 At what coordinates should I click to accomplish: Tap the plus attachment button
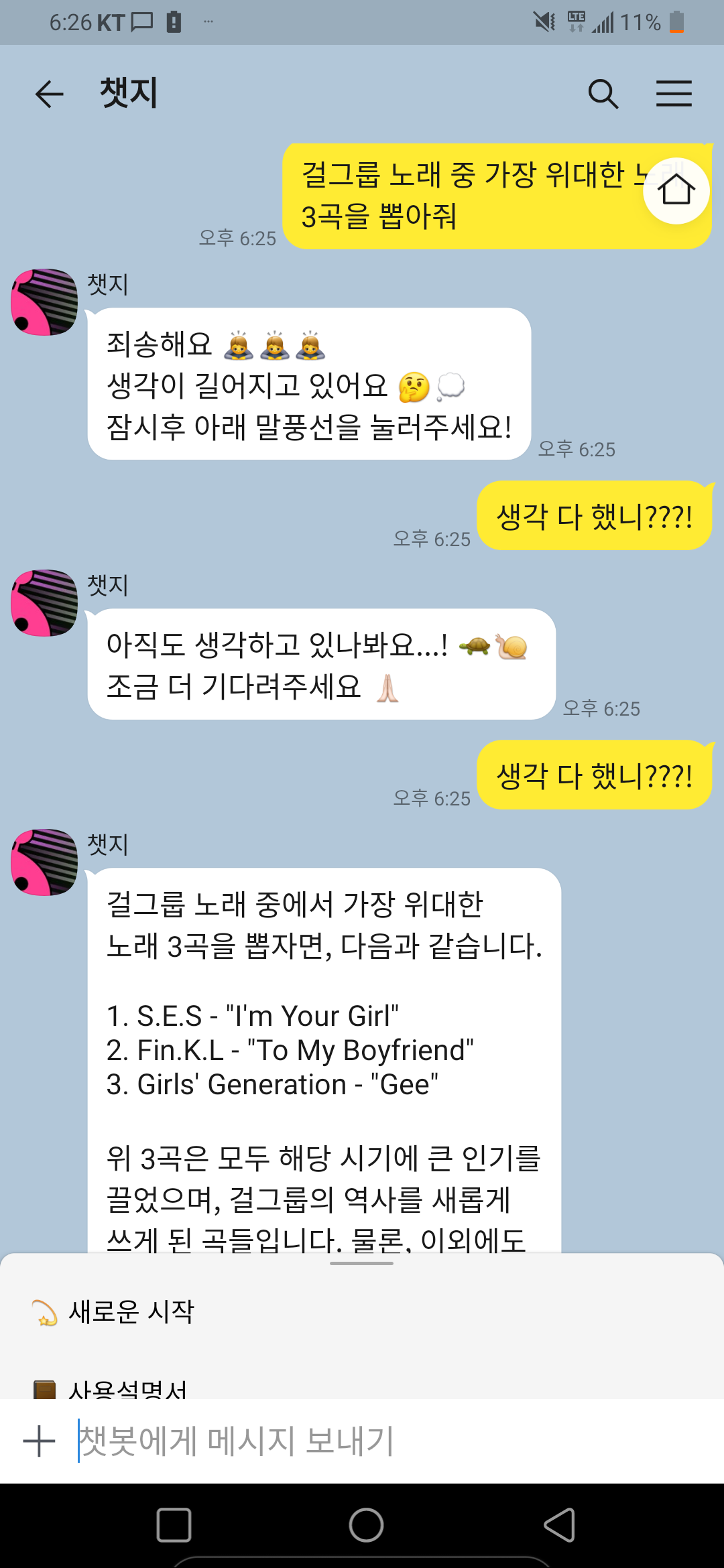[x=39, y=1441]
